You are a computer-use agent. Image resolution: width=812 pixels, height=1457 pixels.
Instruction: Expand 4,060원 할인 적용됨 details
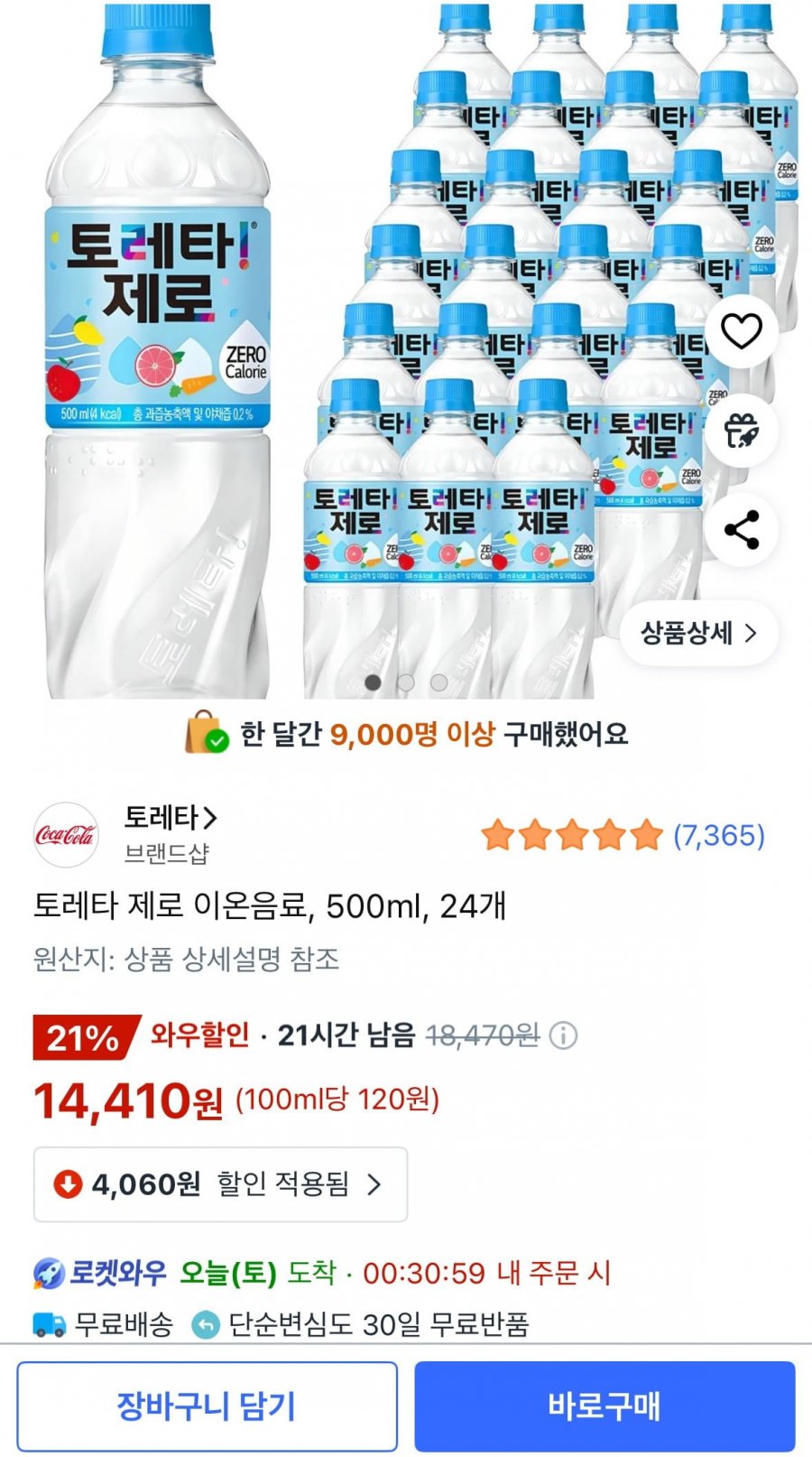[220, 1183]
